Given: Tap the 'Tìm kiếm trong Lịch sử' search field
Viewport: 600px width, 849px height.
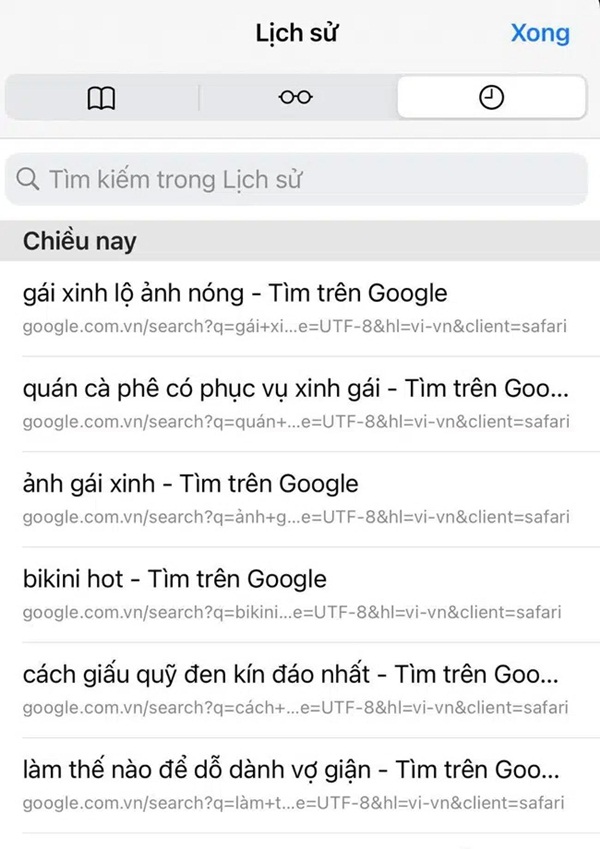Looking at the screenshot, I should (295, 180).
